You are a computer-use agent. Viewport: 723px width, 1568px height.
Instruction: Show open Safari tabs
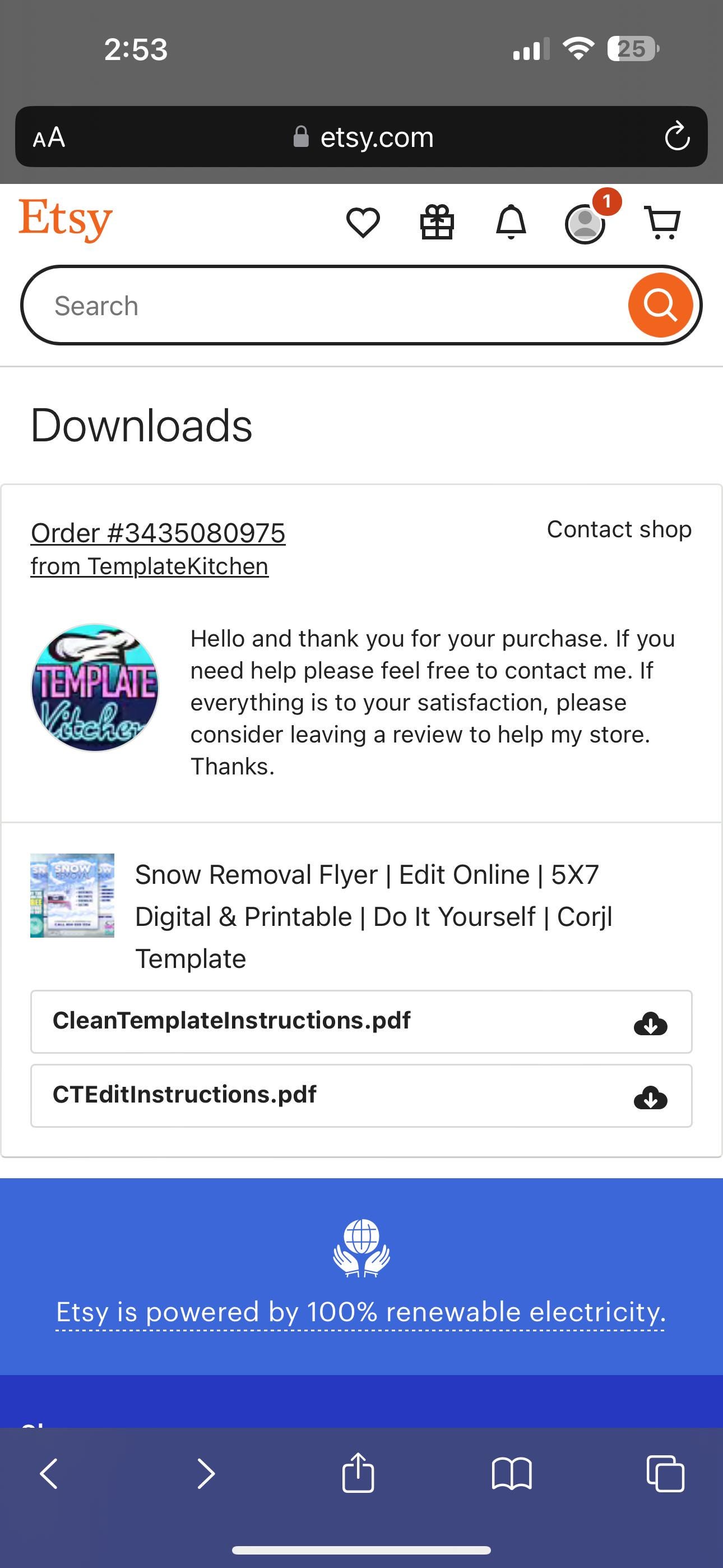665,1474
